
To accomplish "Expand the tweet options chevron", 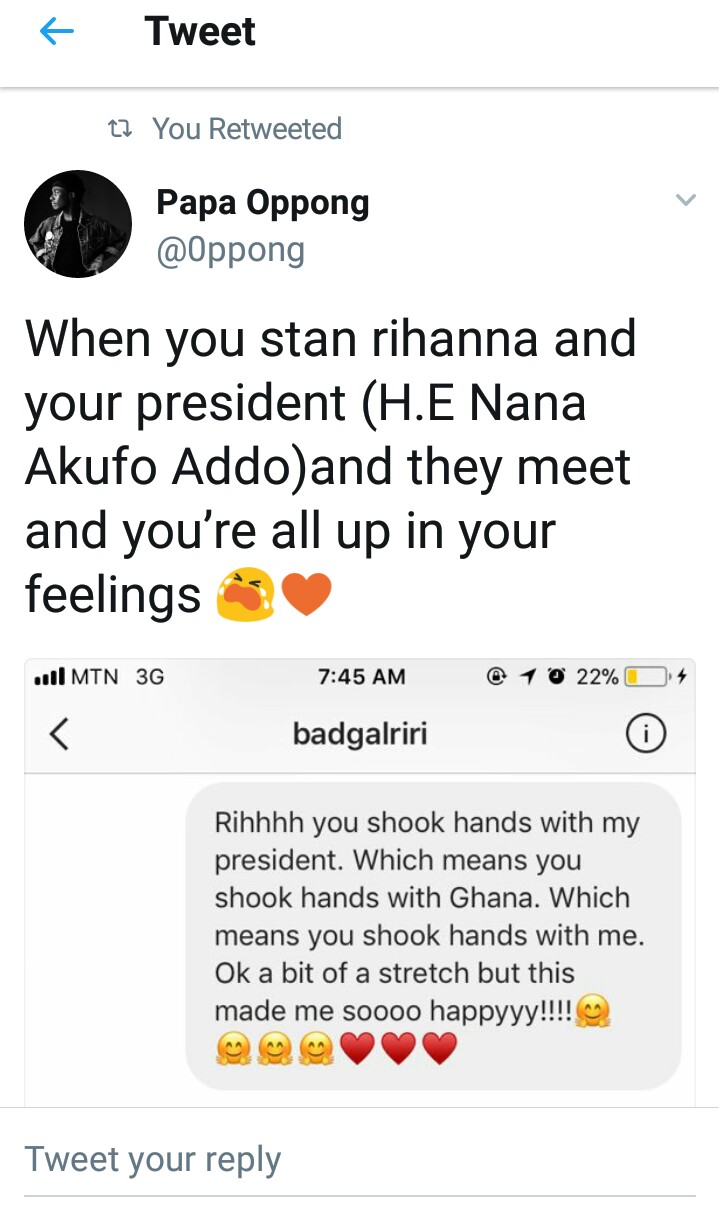I will click(x=685, y=200).
